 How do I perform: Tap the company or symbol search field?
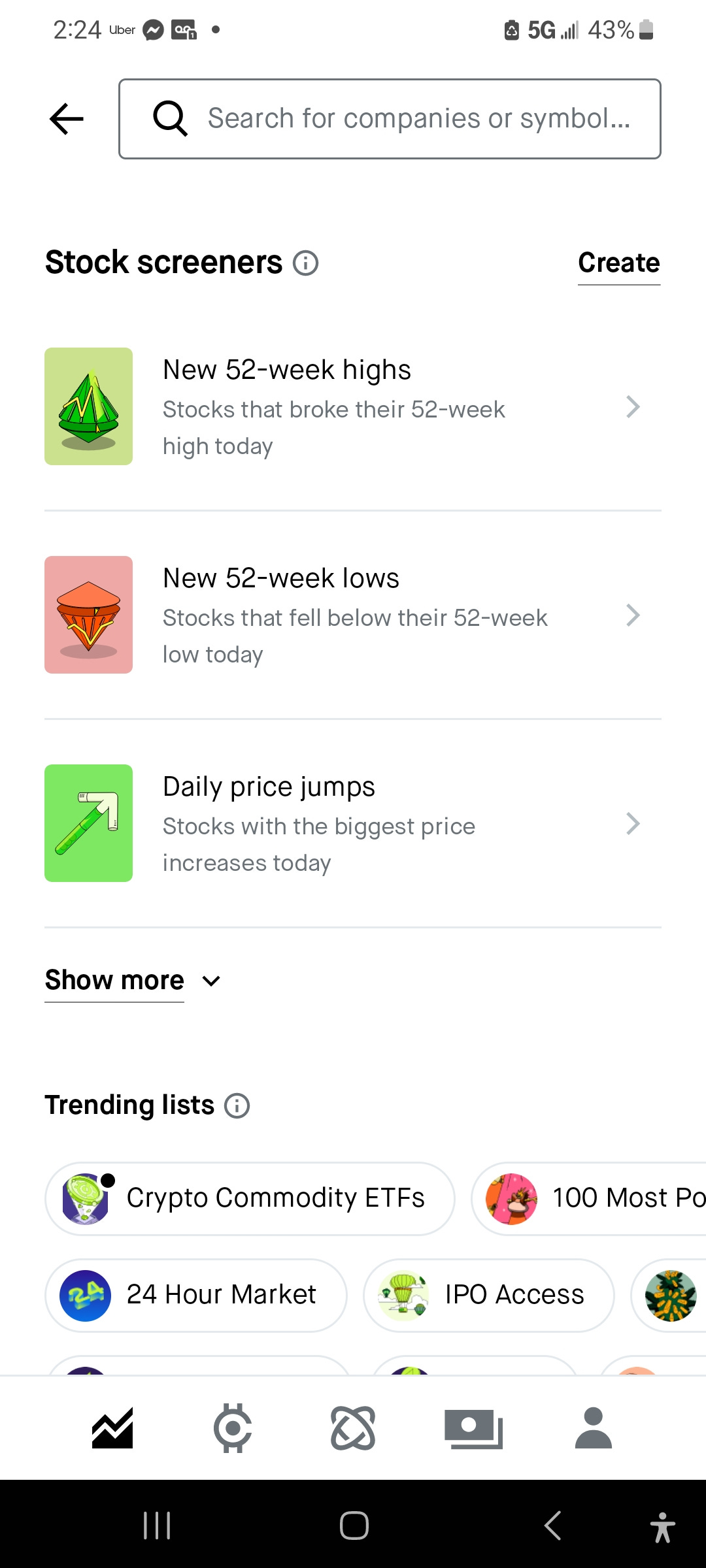pyautogui.click(x=390, y=119)
